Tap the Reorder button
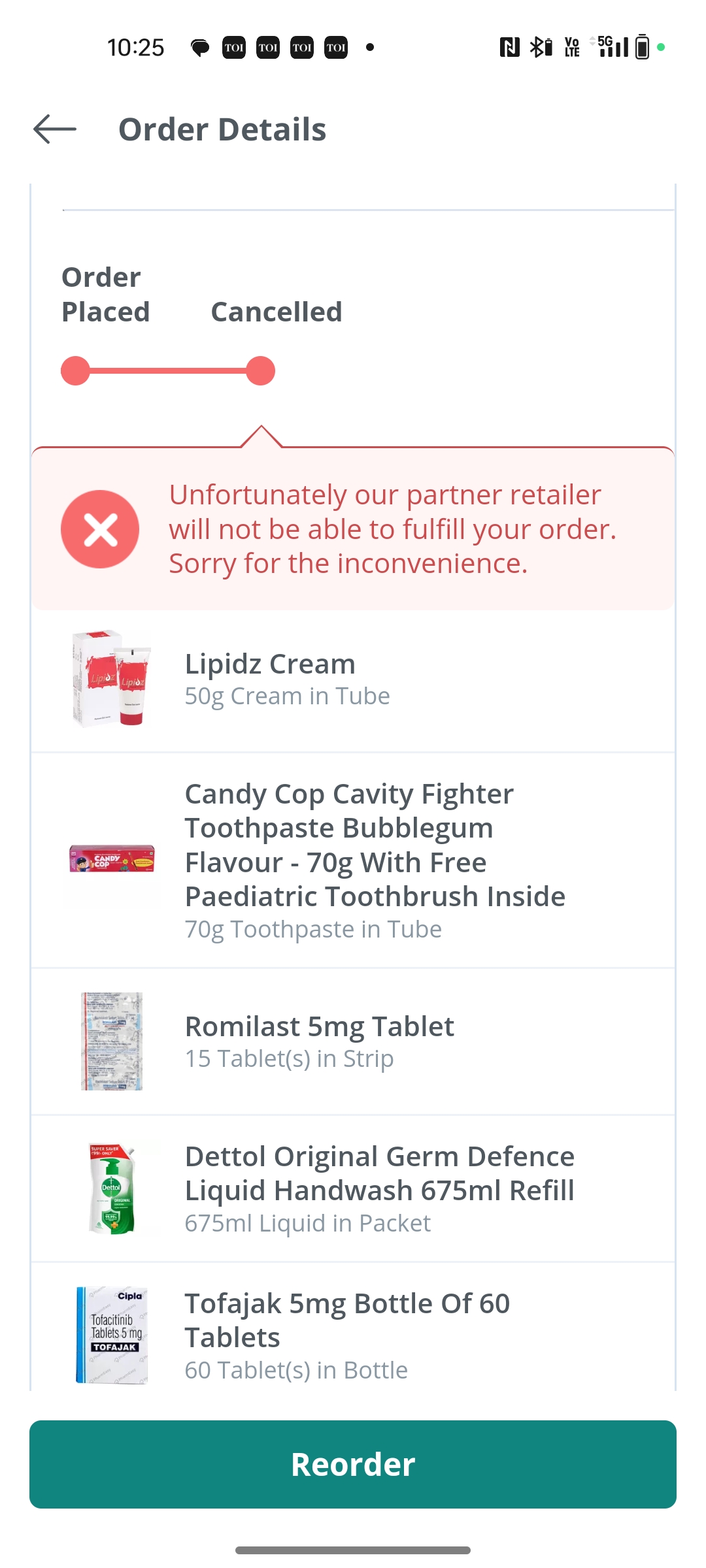Image resolution: width=706 pixels, height=1568 pixels. click(x=353, y=1464)
